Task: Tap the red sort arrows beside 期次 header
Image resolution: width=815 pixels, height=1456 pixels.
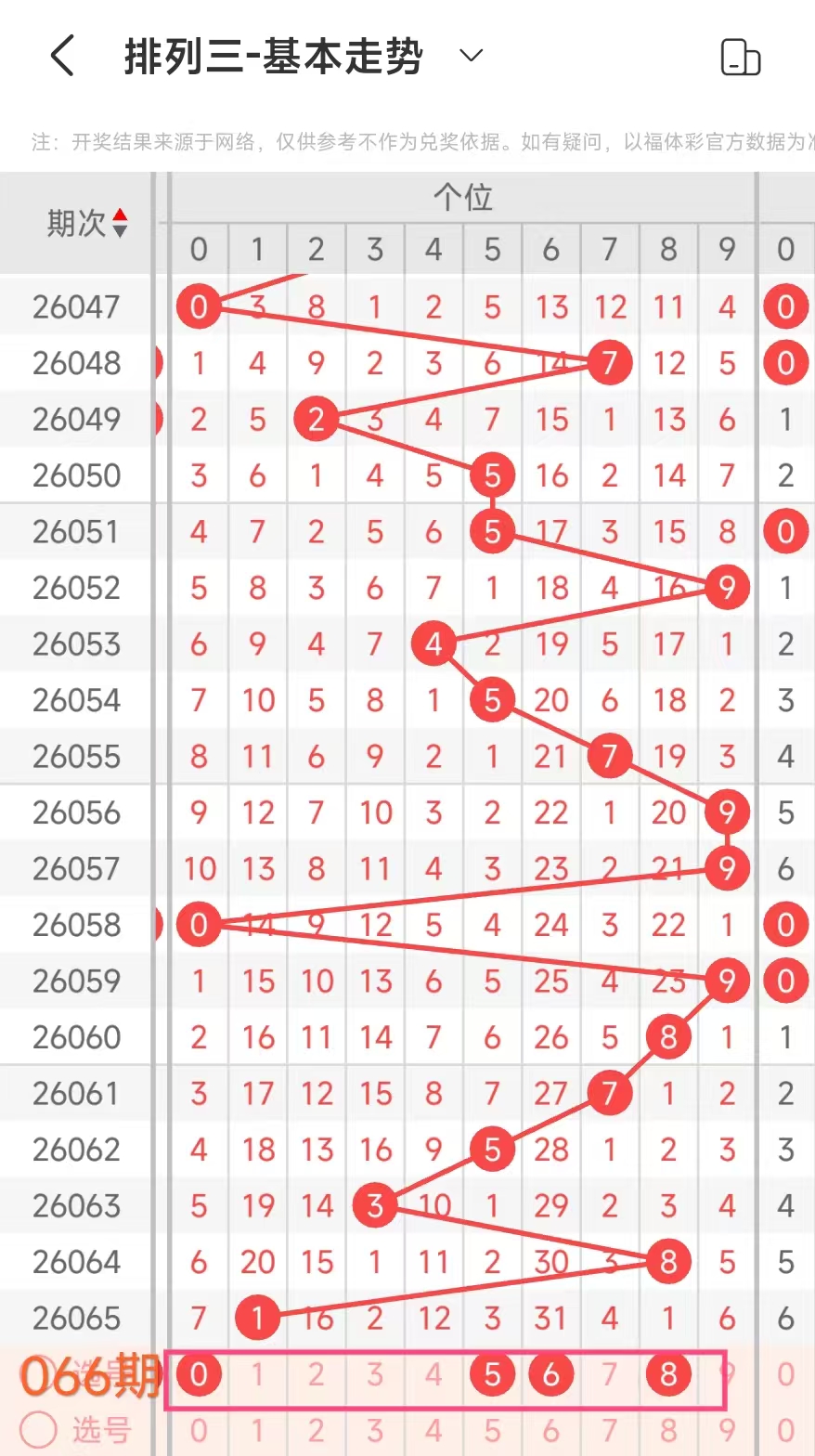Action: point(120,223)
